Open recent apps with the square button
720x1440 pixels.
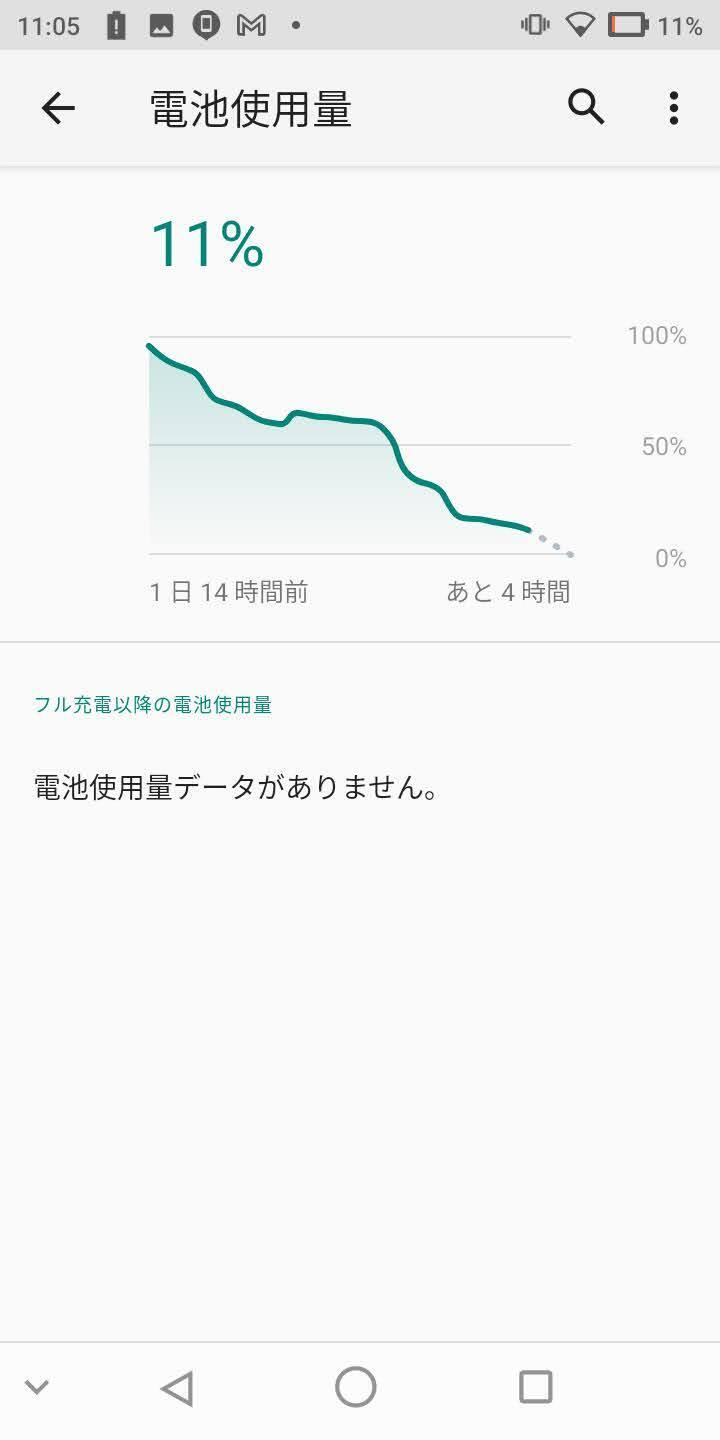[536, 1387]
